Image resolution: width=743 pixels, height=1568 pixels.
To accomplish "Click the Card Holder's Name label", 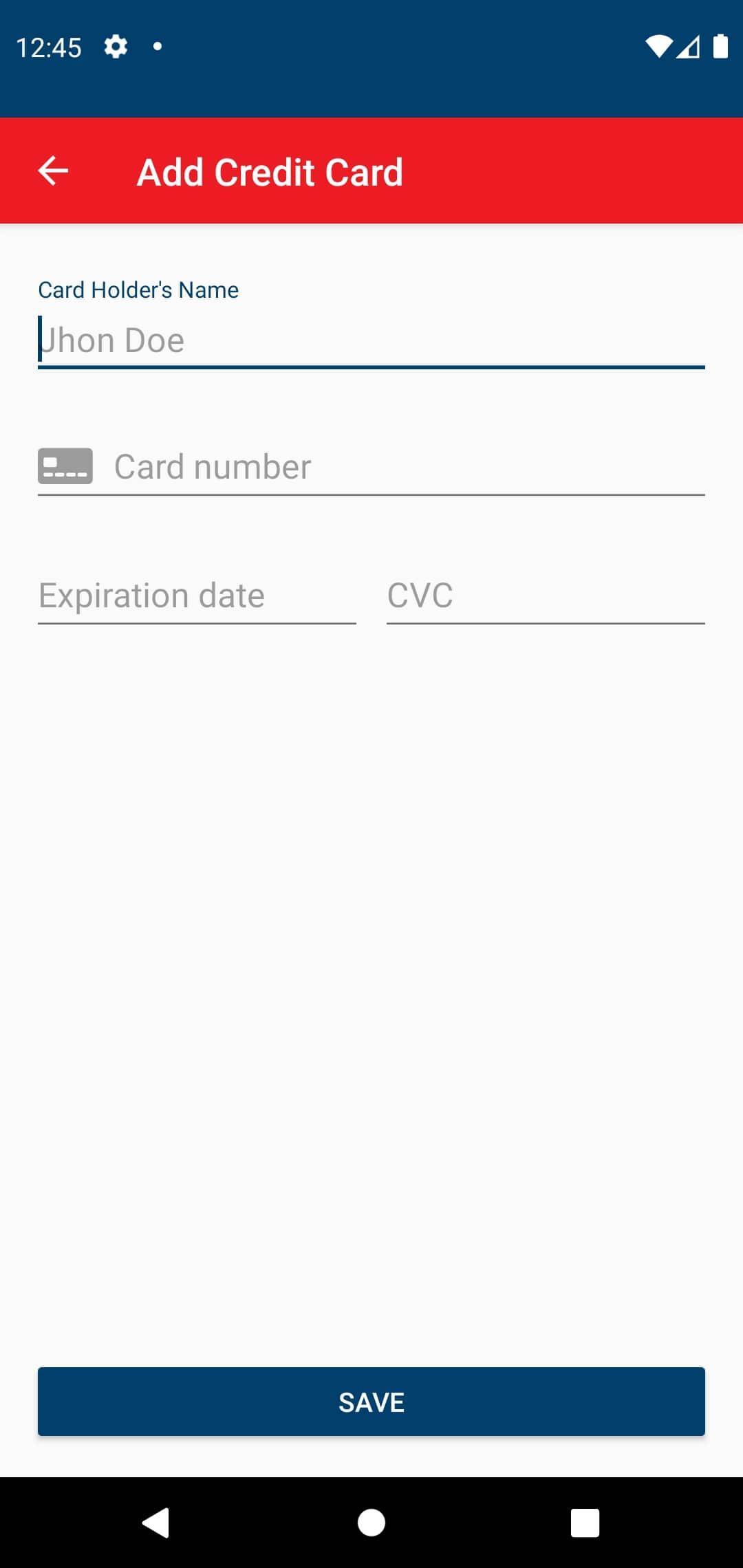I will [138, 290].
